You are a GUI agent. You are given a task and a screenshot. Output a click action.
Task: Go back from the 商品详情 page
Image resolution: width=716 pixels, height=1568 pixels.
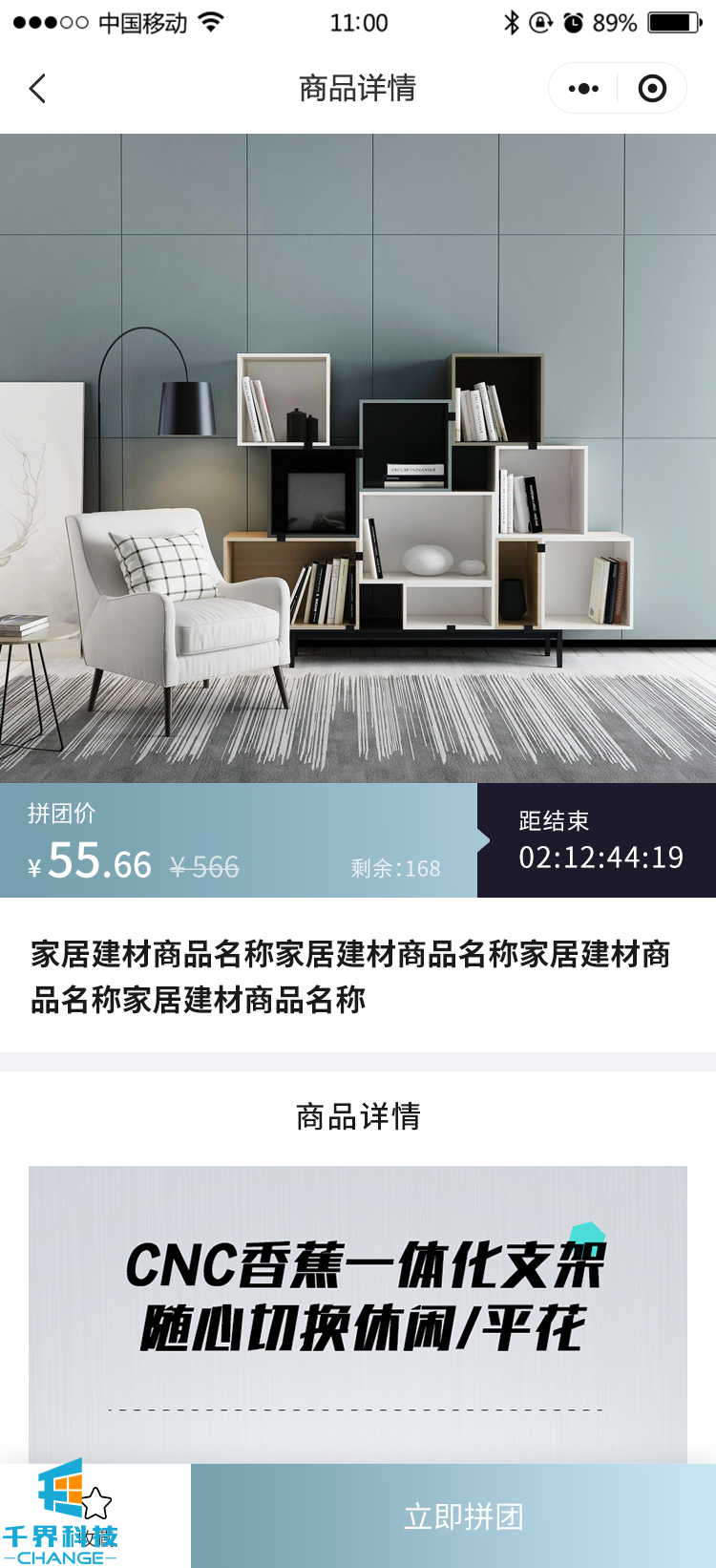click(x=37, y=89)
